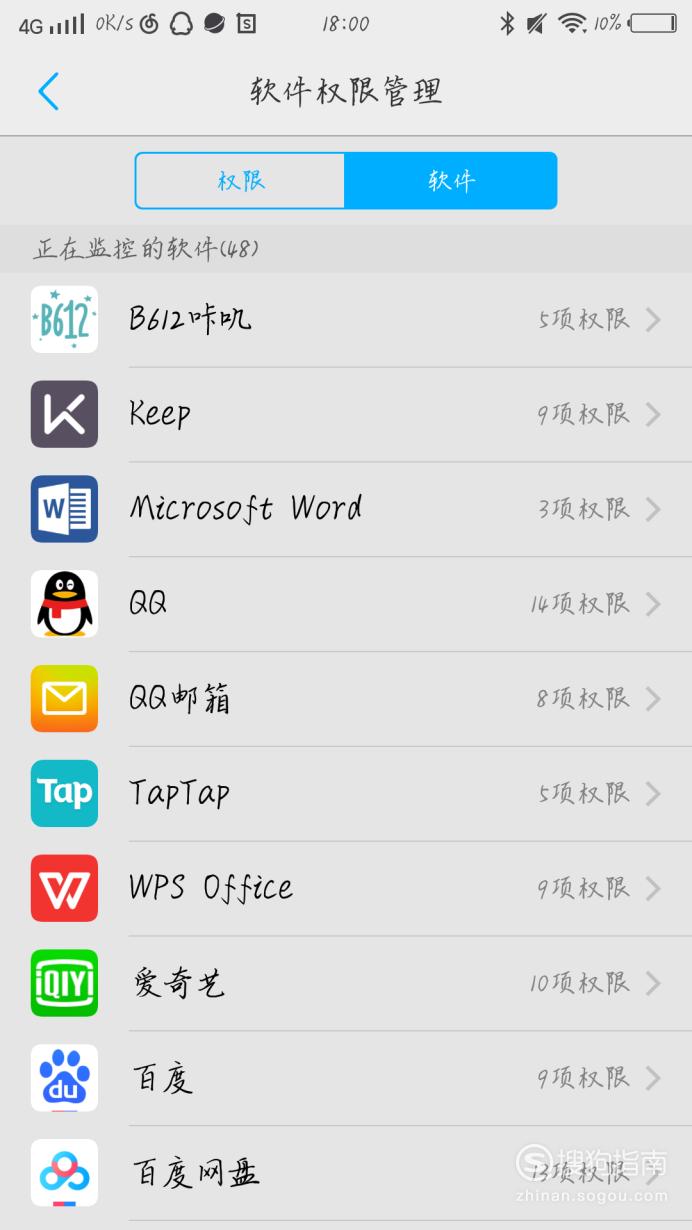Open the QQ row with 14项权限

point(346,604)
